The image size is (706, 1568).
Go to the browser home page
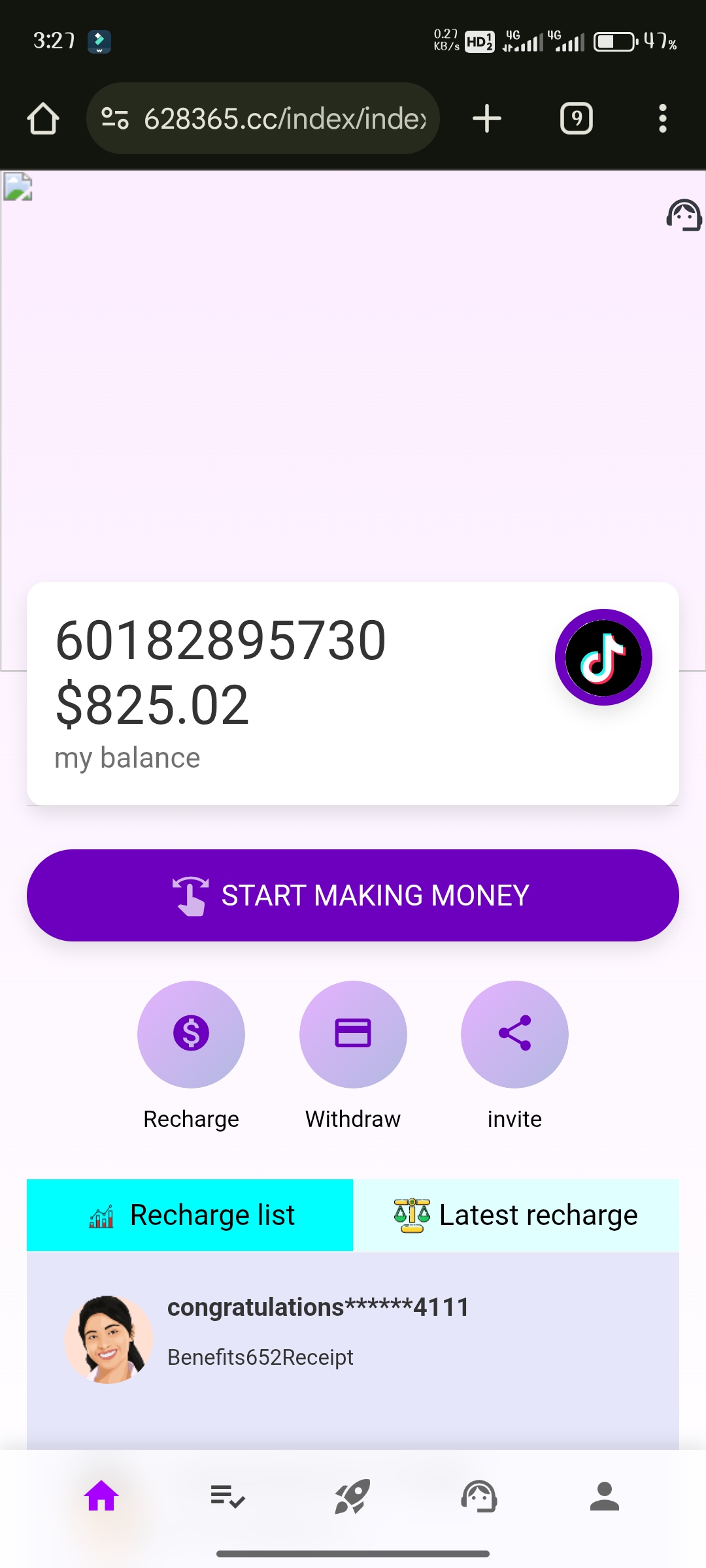pos(43,119)
